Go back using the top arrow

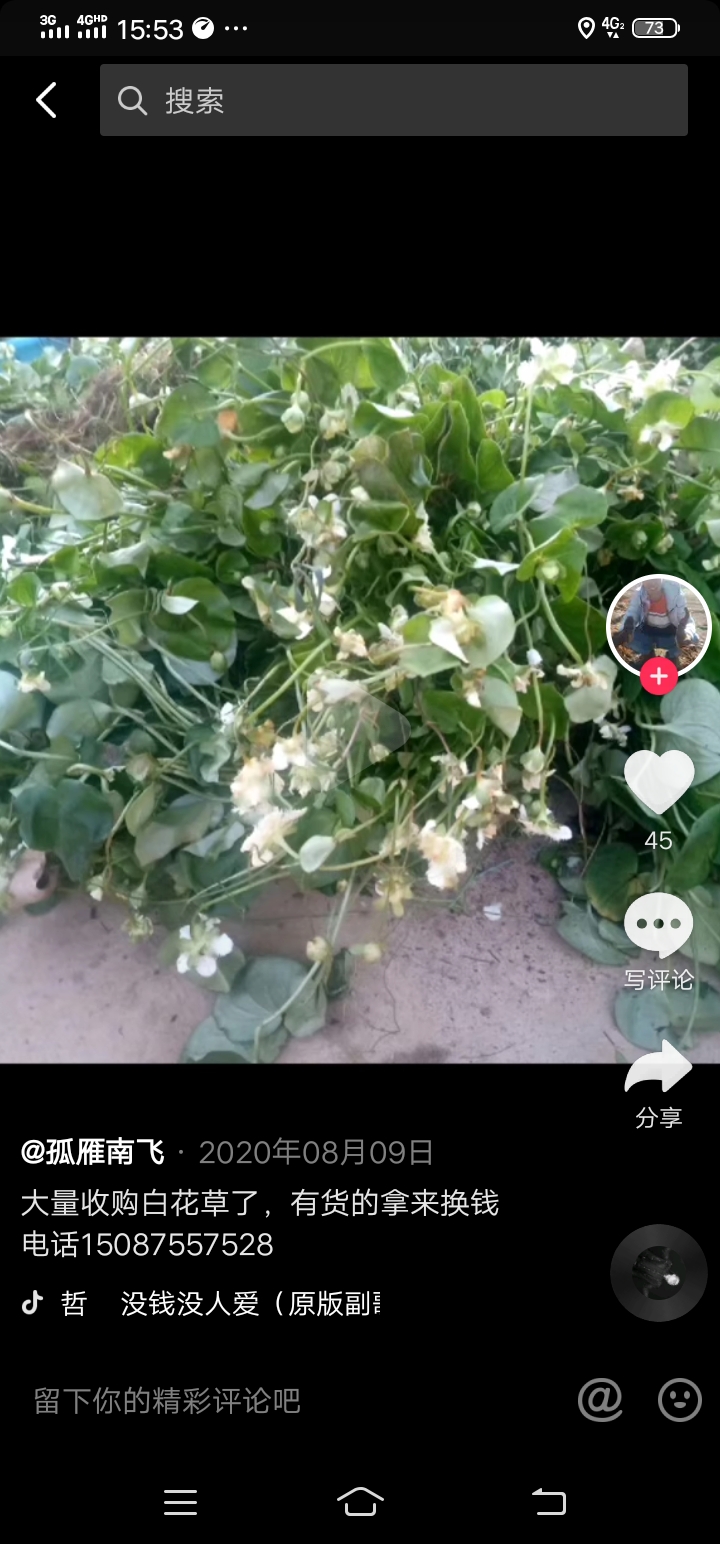point(46,100)
